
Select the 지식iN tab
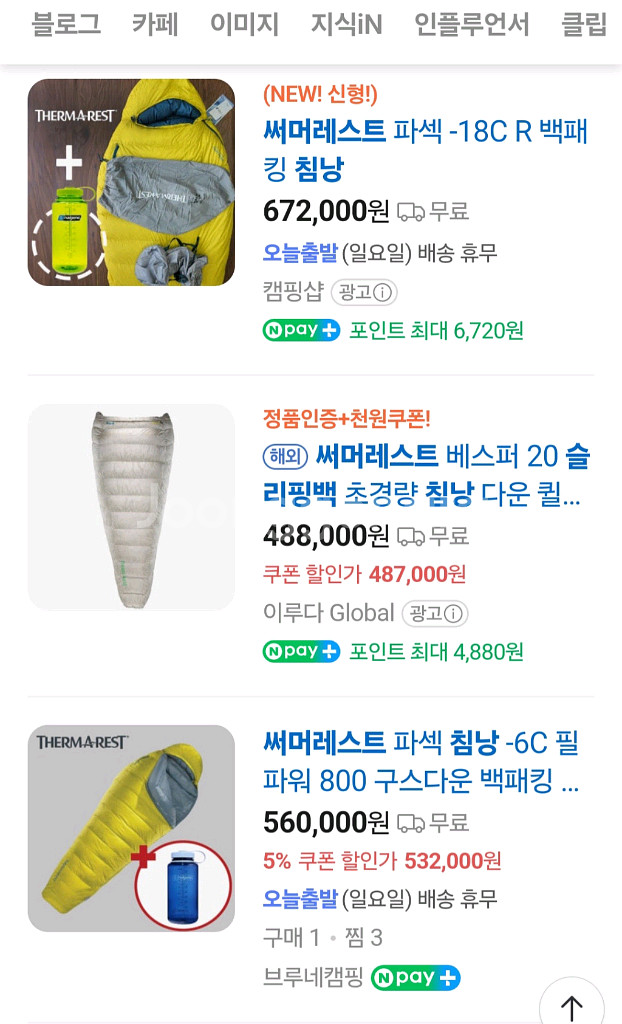(346, 24)
